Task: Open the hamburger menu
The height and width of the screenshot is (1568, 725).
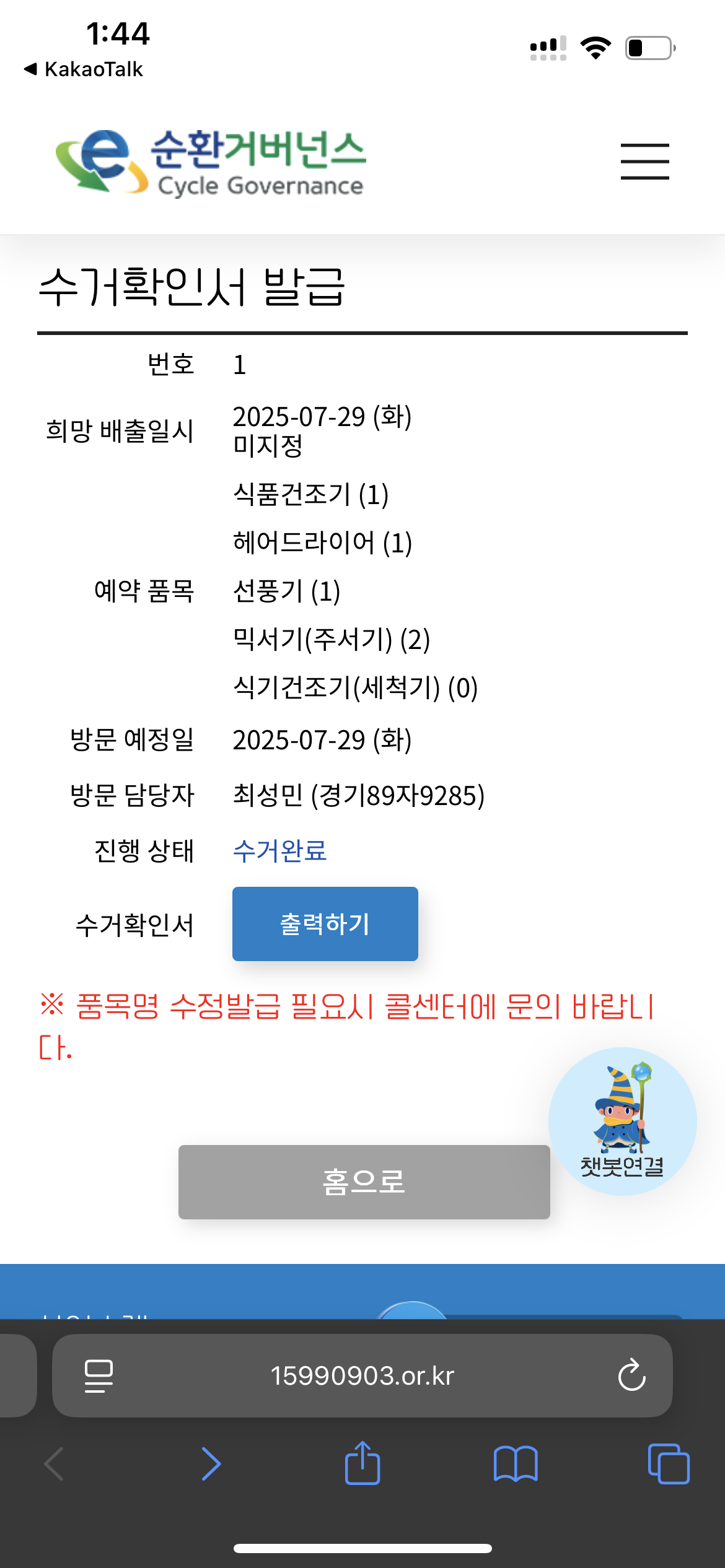Action: [x=644, y=162]
